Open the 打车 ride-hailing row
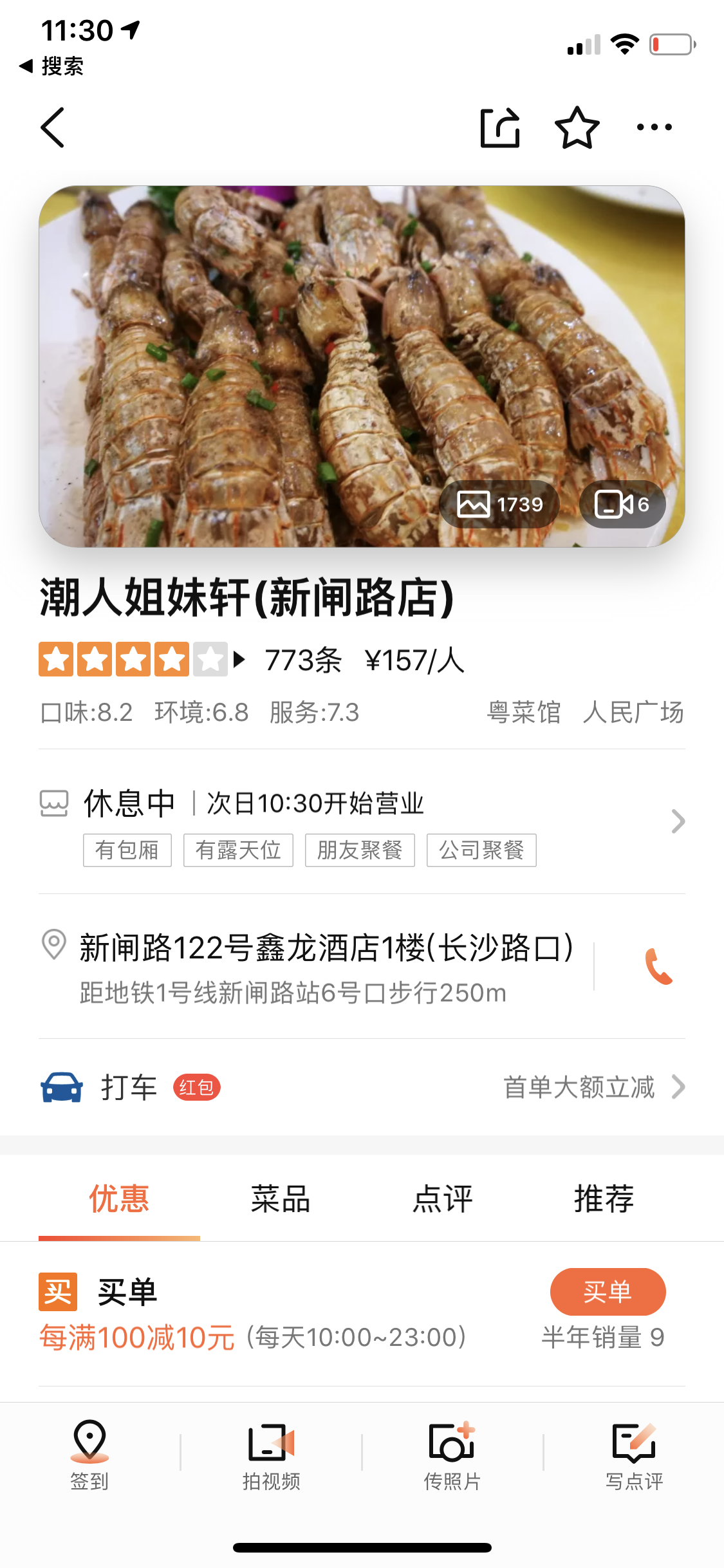This screenshot has height=1568, width=724. click(362, 1088)
